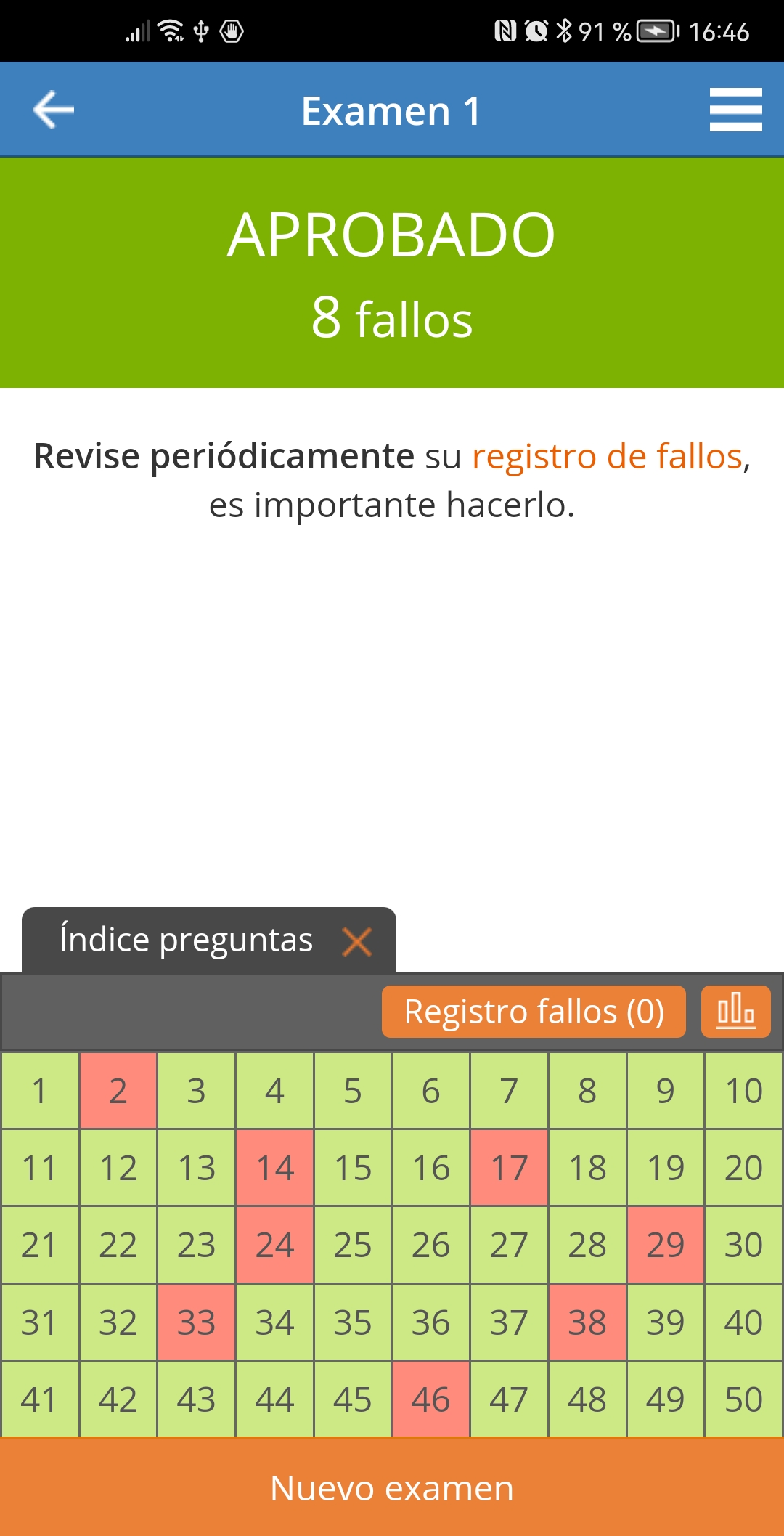Select question 50 in the index grid
Viewport: 784px width, 1536px height.
(744, 1400)
